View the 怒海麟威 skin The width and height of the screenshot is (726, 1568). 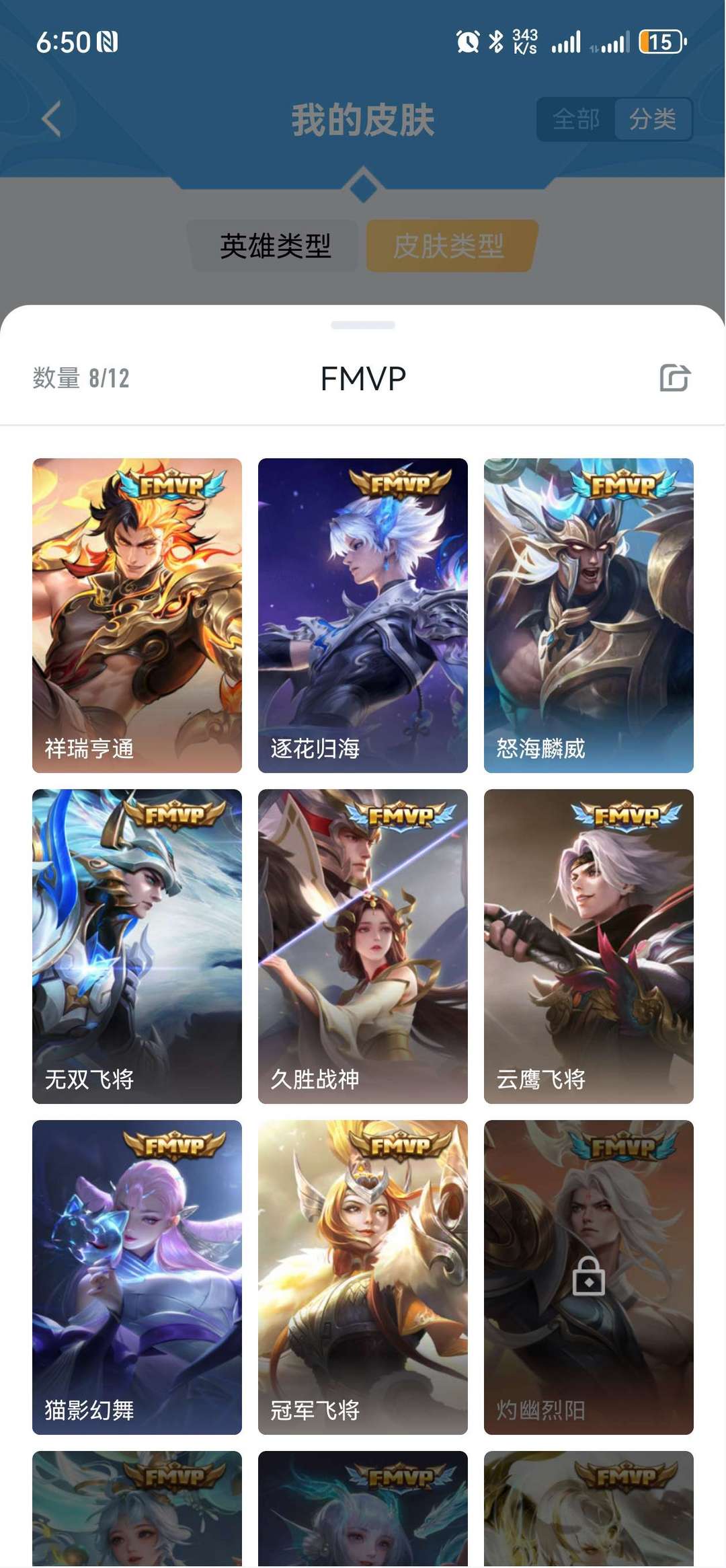589,615
